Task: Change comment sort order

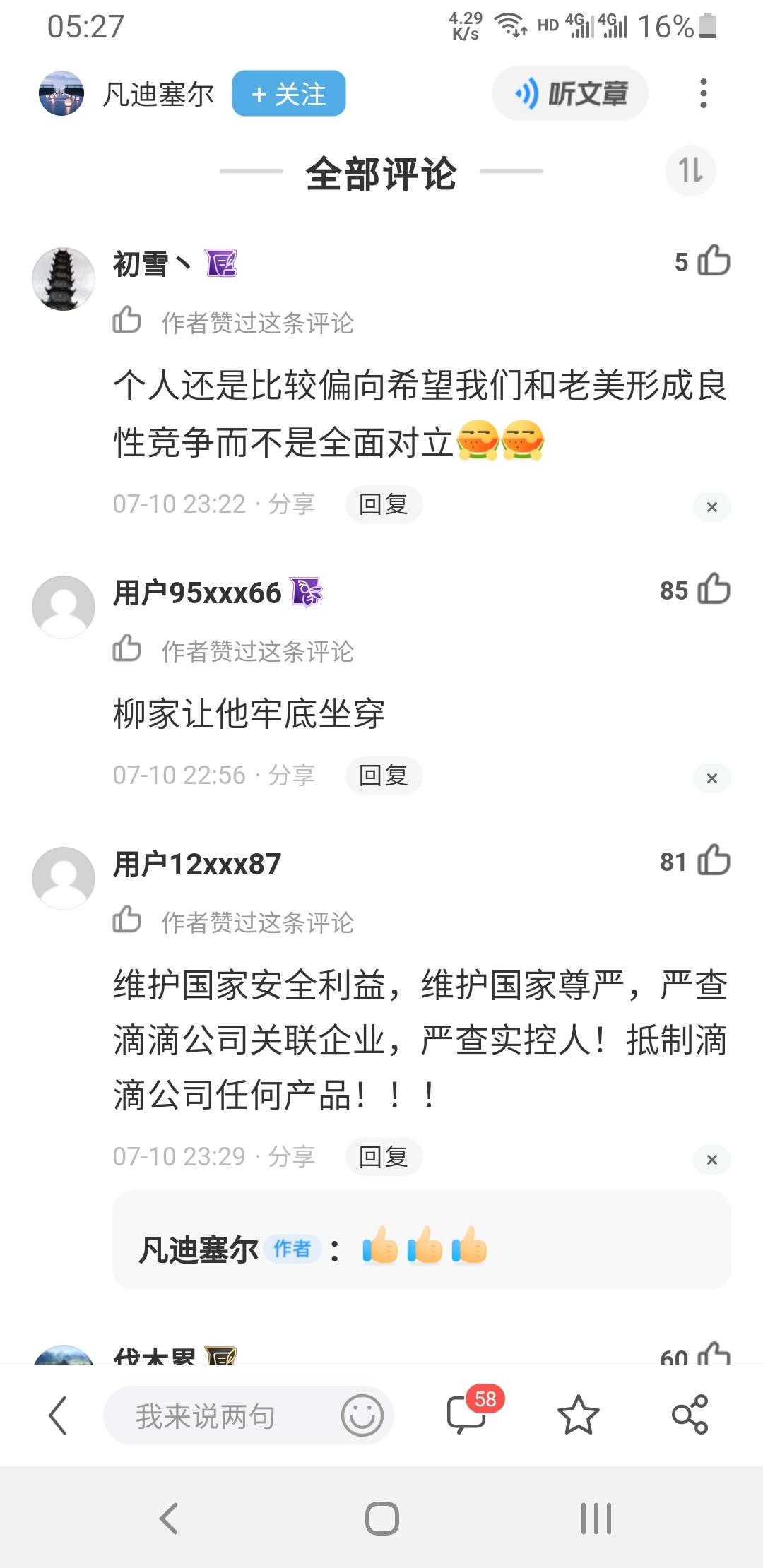Action: [x=690, y=170]
